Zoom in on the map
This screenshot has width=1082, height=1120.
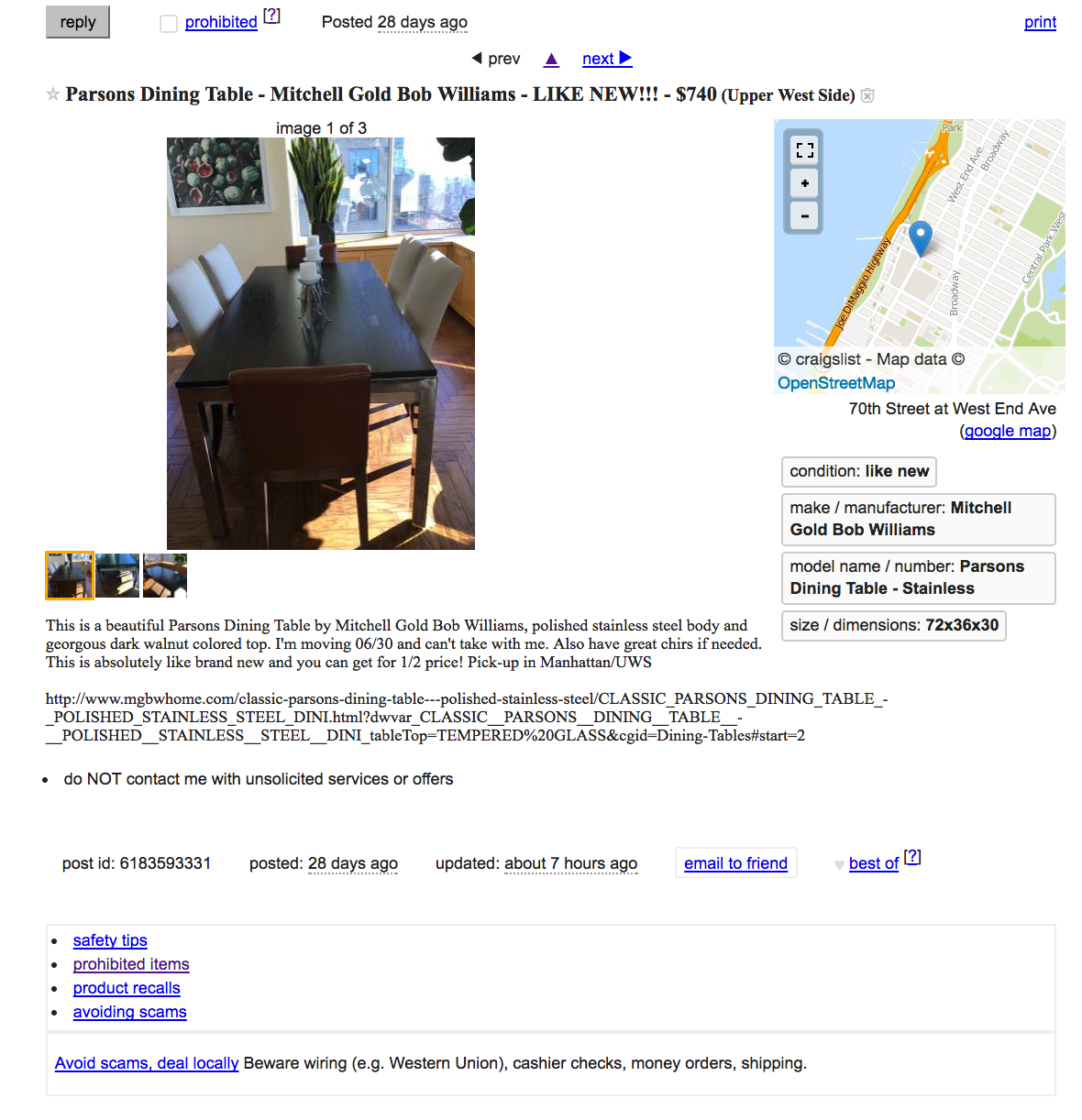[805, 183]
